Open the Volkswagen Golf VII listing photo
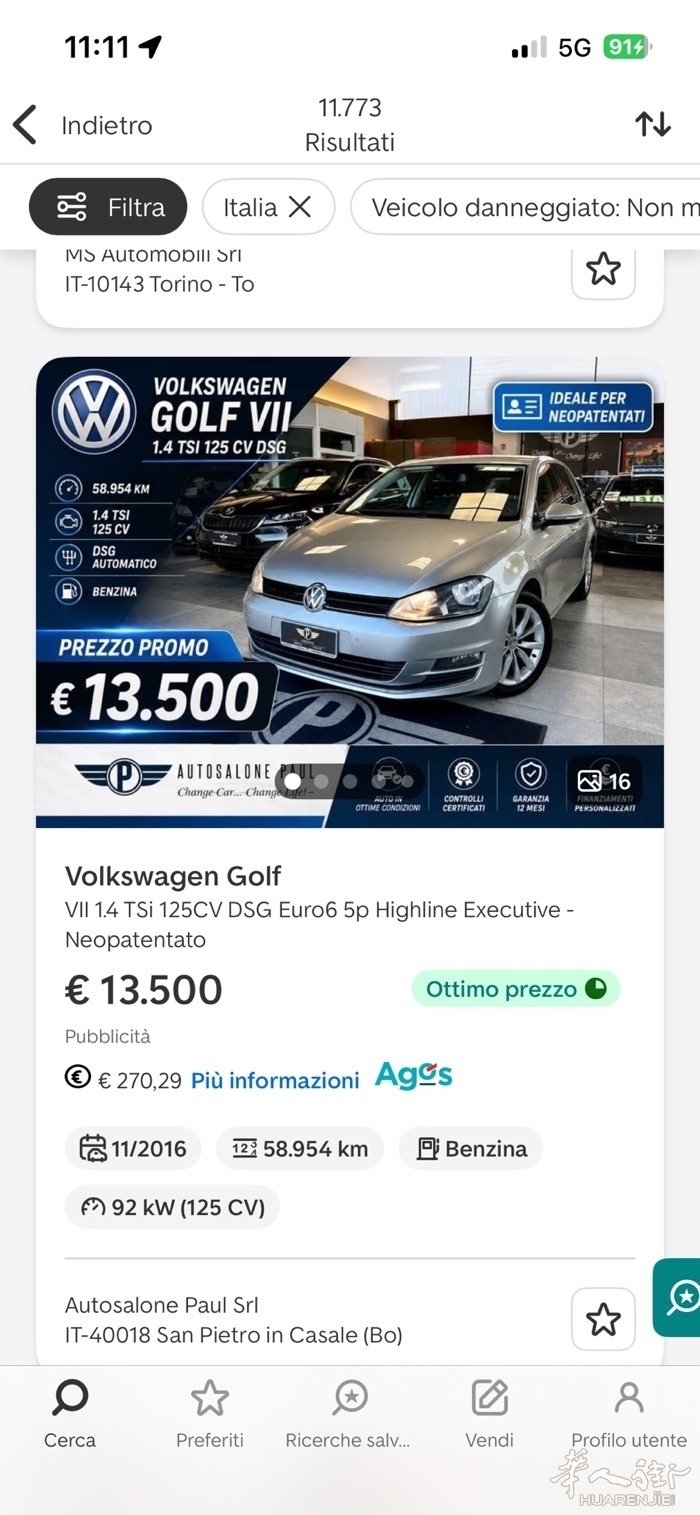 tap(350, 592)
